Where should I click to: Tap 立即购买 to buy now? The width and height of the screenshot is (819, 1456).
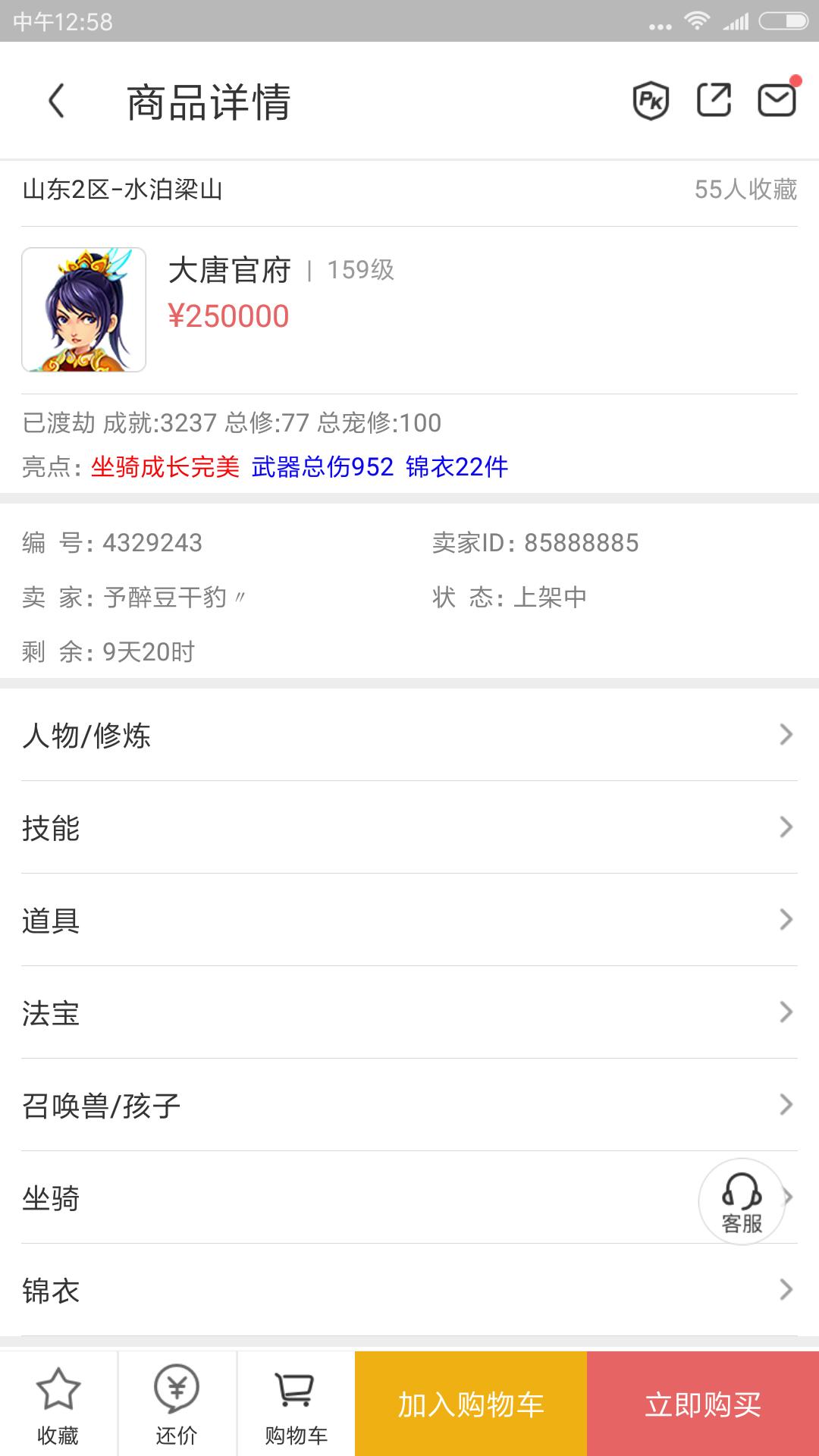pos(703,1404)
